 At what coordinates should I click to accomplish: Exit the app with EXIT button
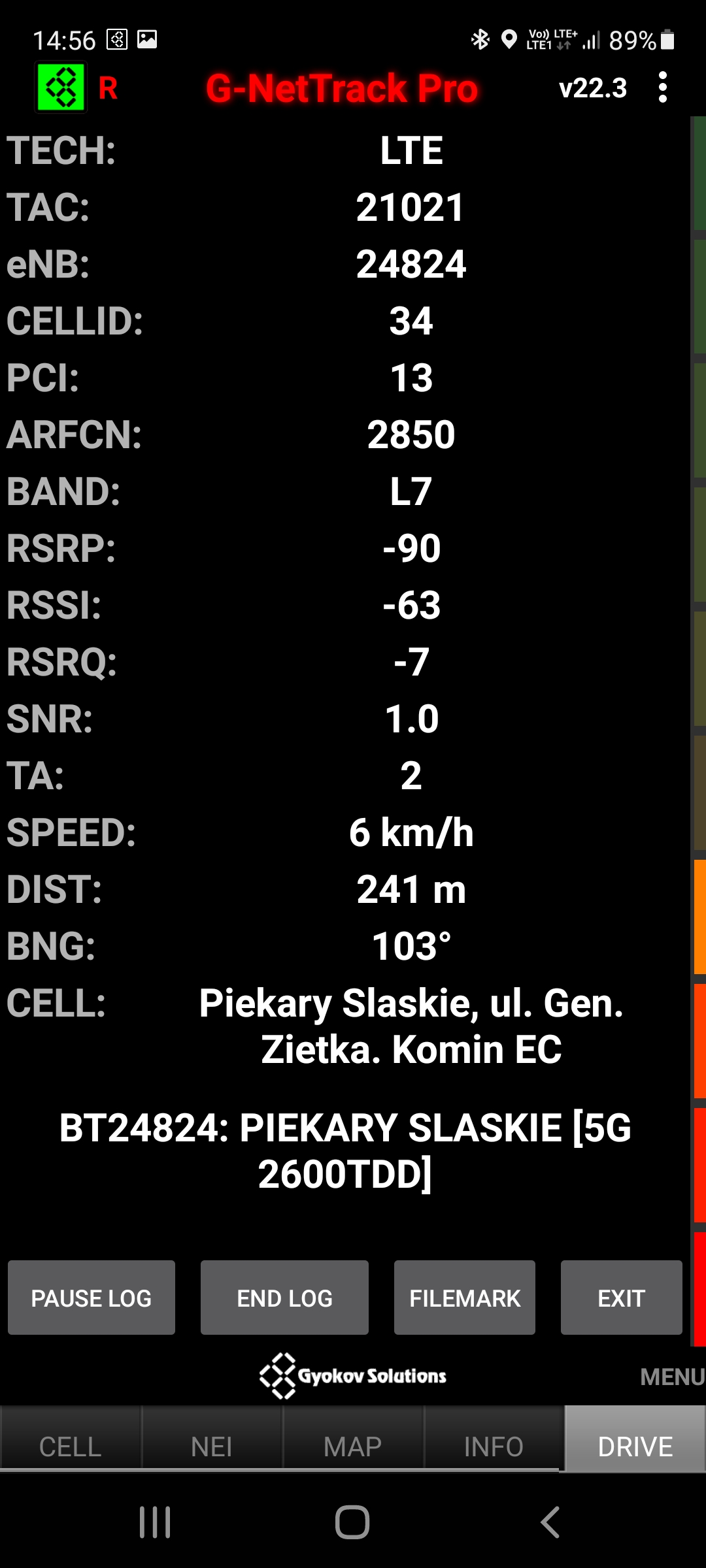[621, 1298]
